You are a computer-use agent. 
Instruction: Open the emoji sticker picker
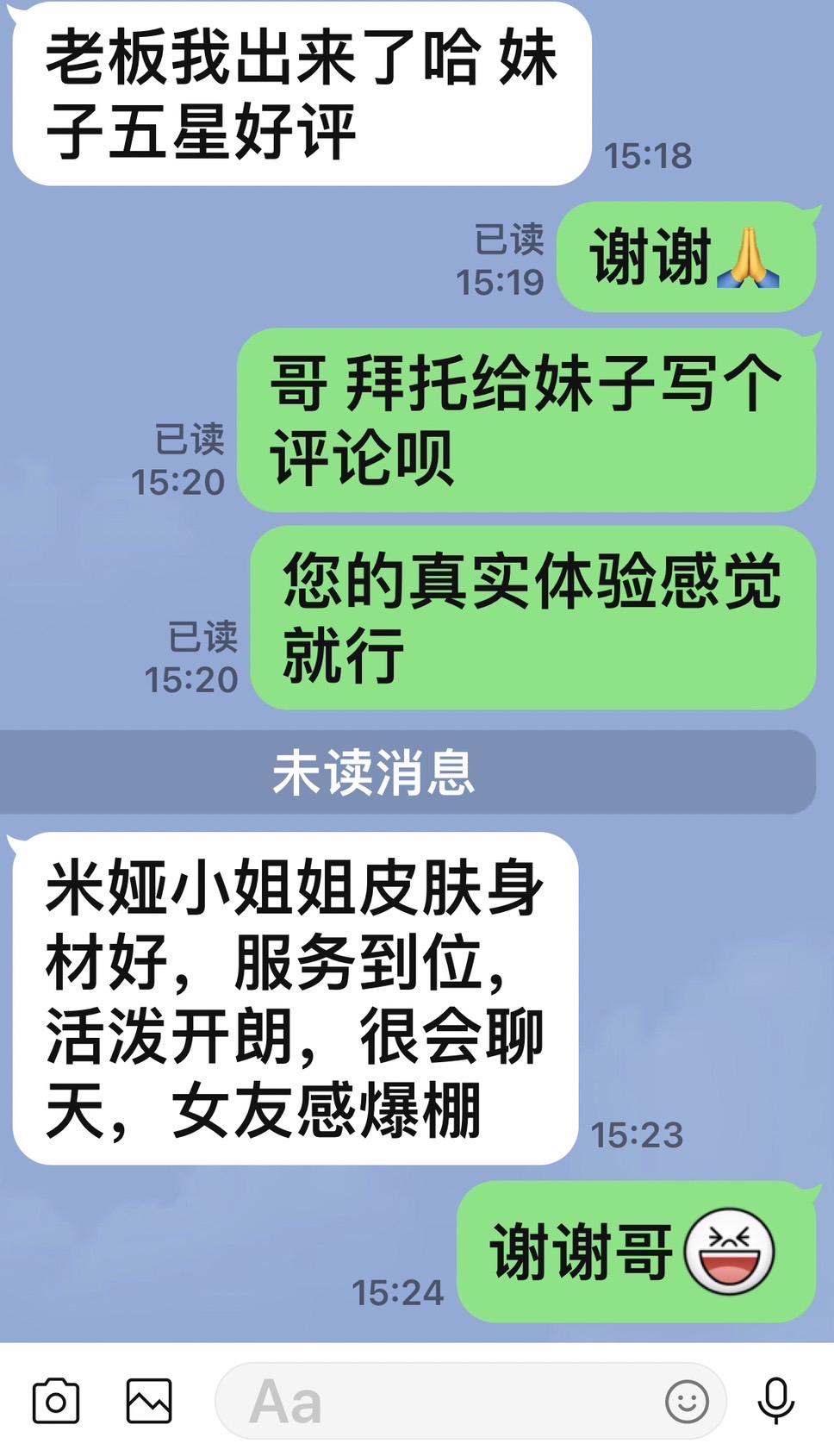(687, 1402)
